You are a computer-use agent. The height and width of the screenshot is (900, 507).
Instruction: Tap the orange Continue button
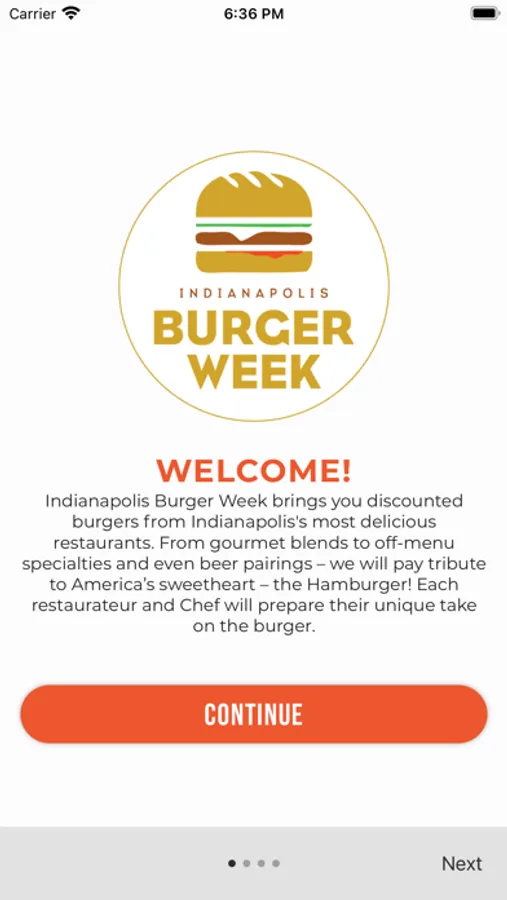(254, 713)
